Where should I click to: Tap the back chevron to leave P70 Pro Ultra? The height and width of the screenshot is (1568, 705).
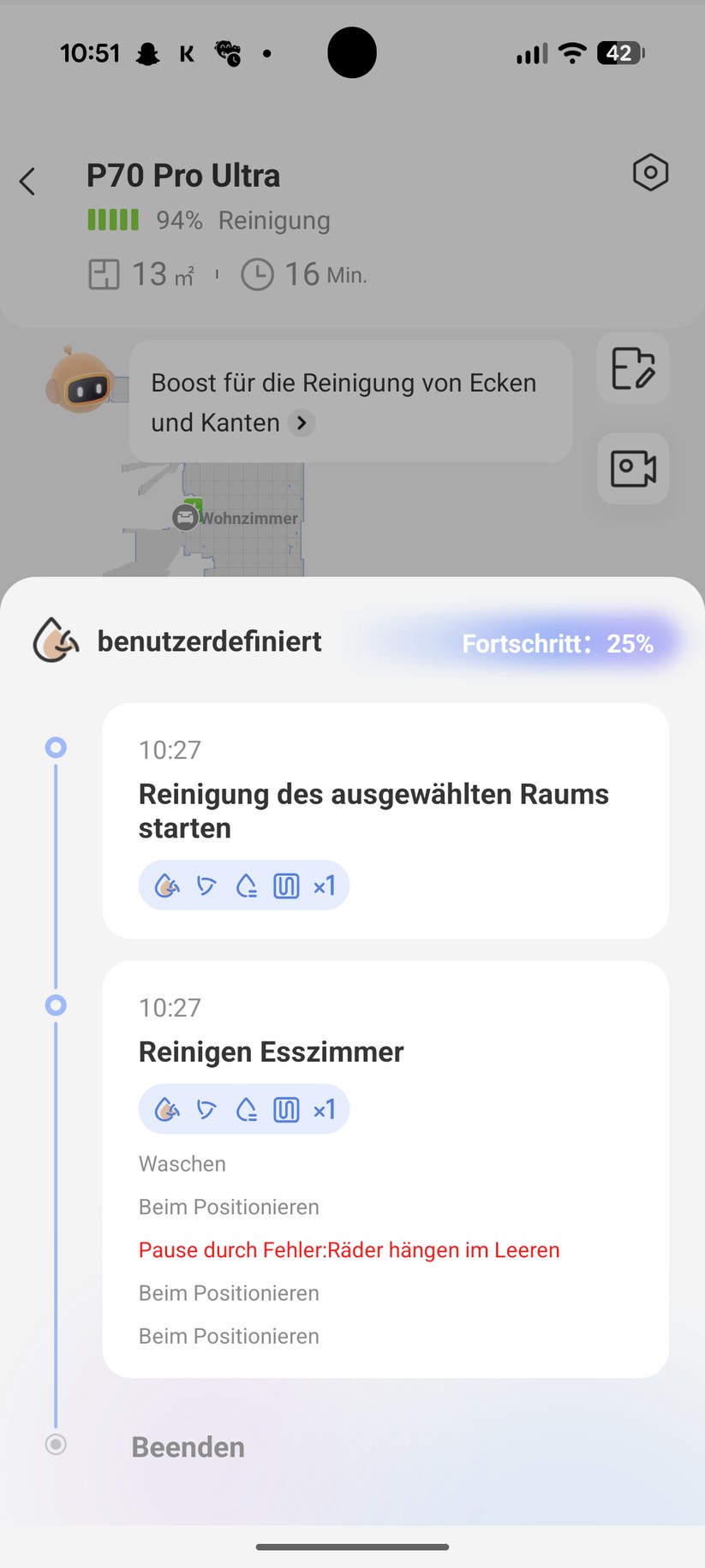click(27, 182)
